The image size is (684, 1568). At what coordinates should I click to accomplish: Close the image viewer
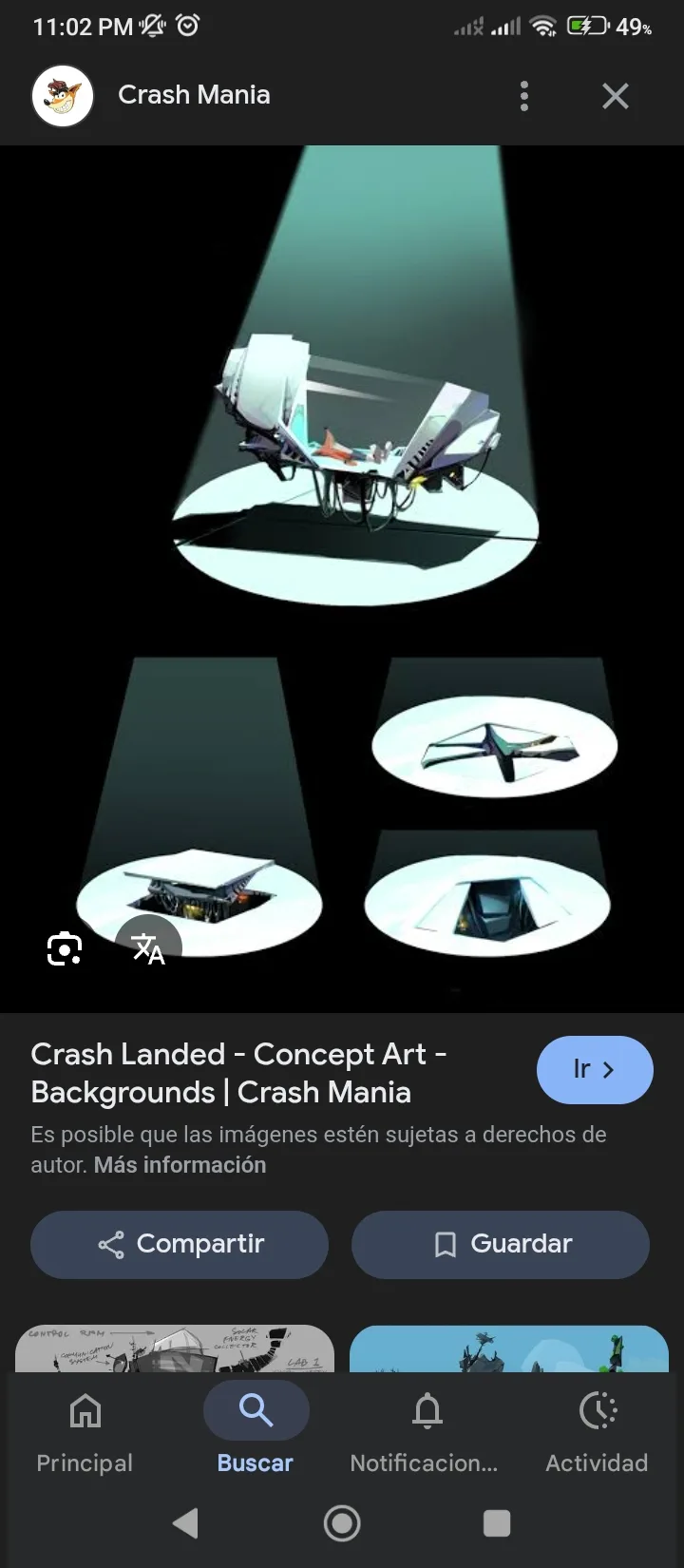616,96
